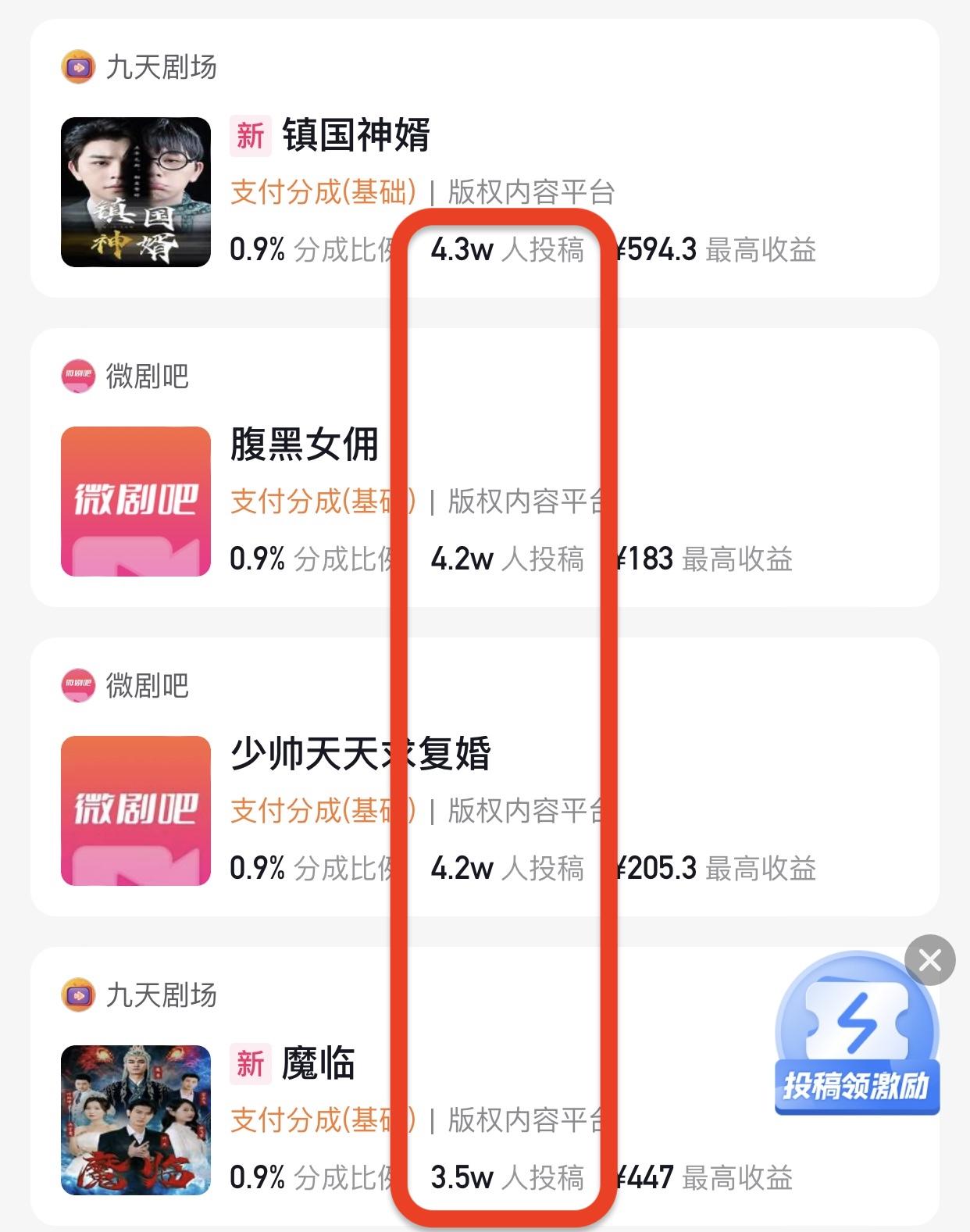970x1232 pixels.
Task: Select the 微剧吧 channel icon beside 腹黑女佣
Action: point(78,377)
